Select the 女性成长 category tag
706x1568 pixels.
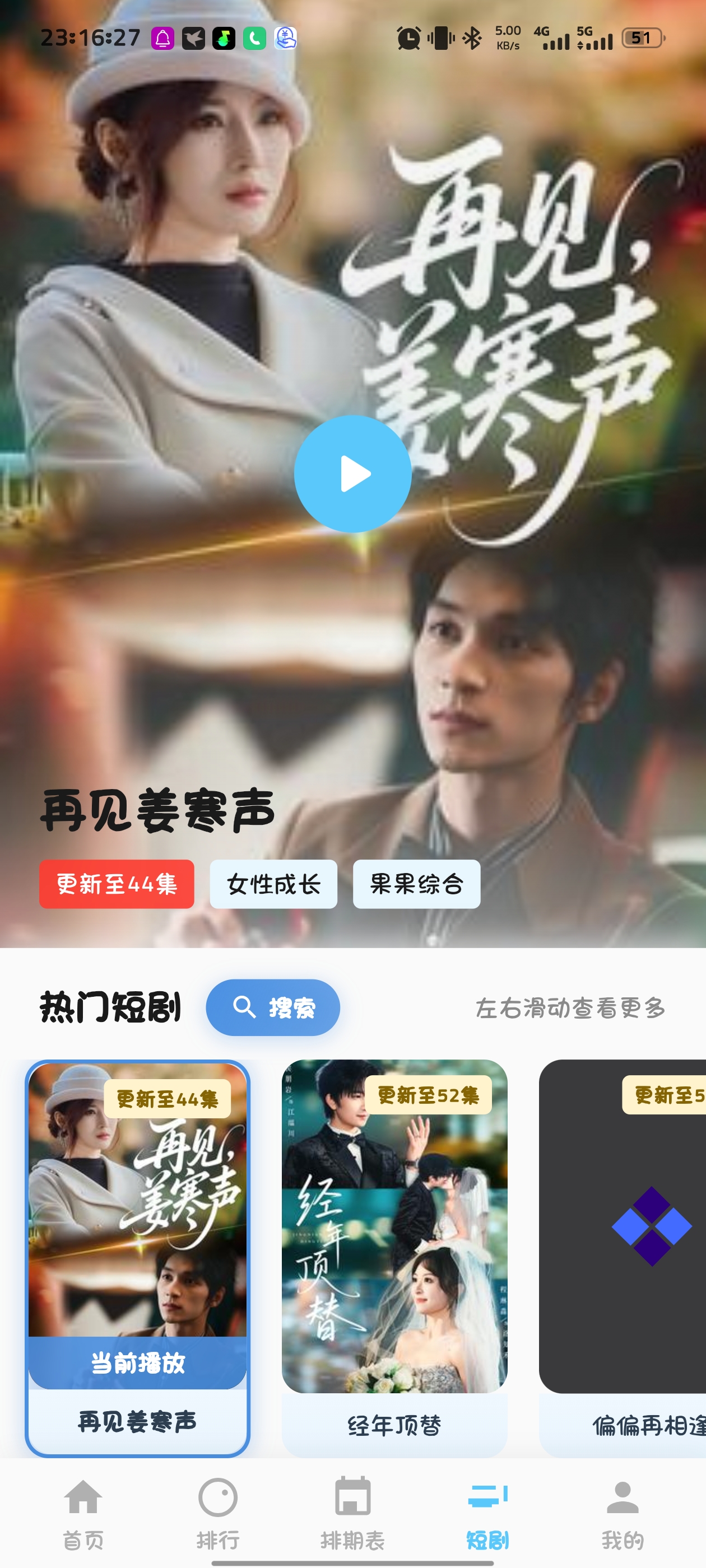tap(273, 885)
